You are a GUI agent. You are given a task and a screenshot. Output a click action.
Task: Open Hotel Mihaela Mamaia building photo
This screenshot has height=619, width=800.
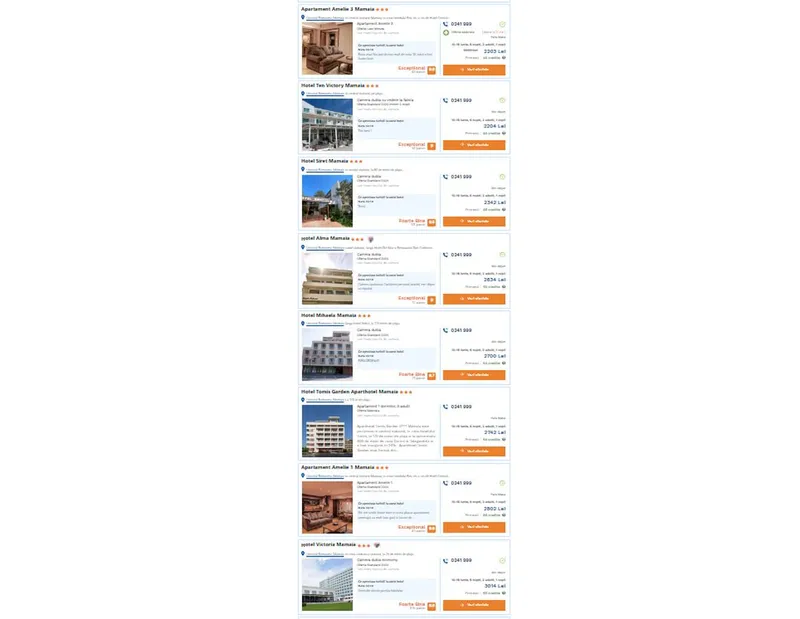click(x=327, y=354)
